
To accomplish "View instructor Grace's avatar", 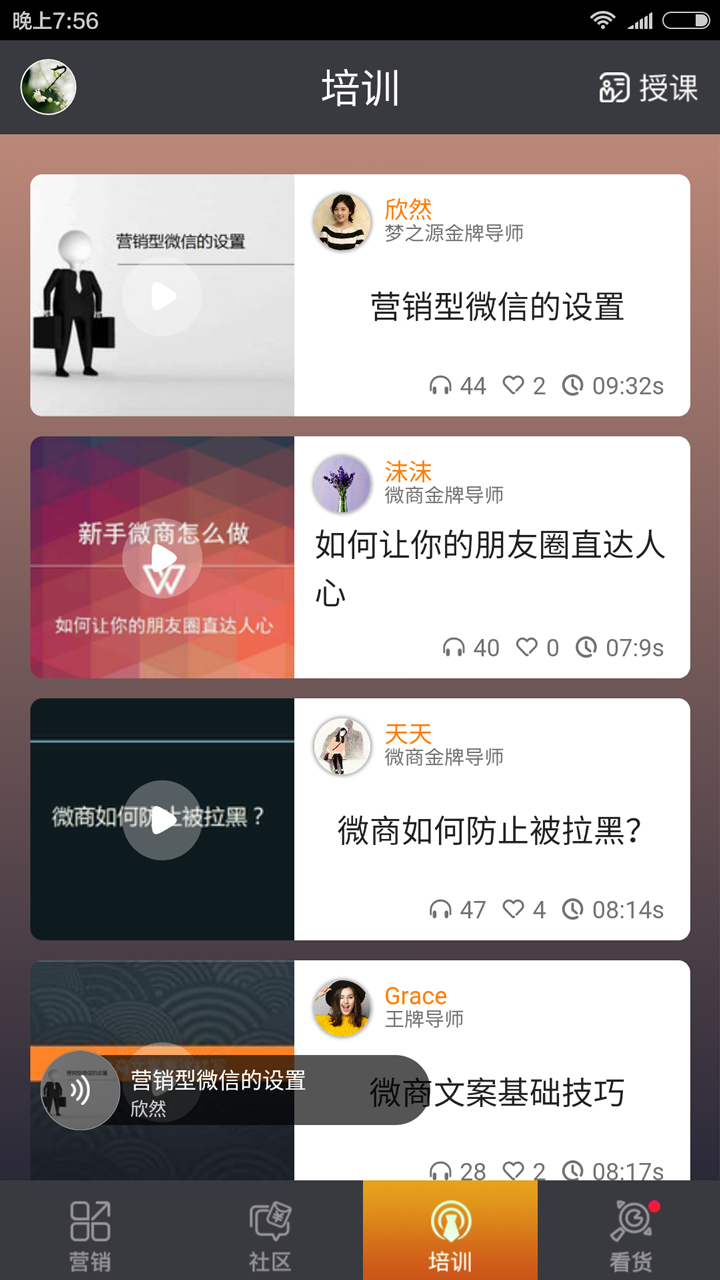I will point(342,1007).
